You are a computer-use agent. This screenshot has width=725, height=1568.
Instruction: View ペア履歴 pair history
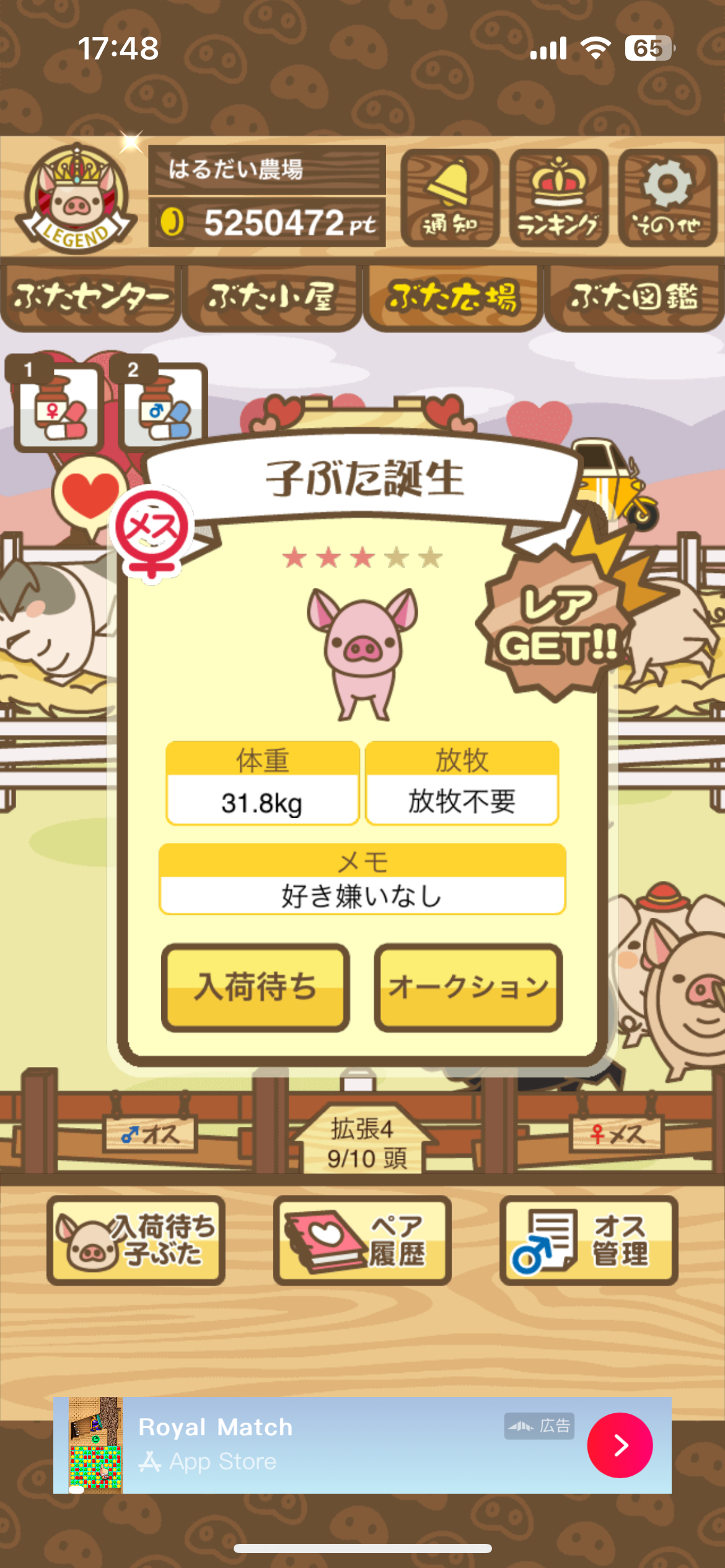362,1240
